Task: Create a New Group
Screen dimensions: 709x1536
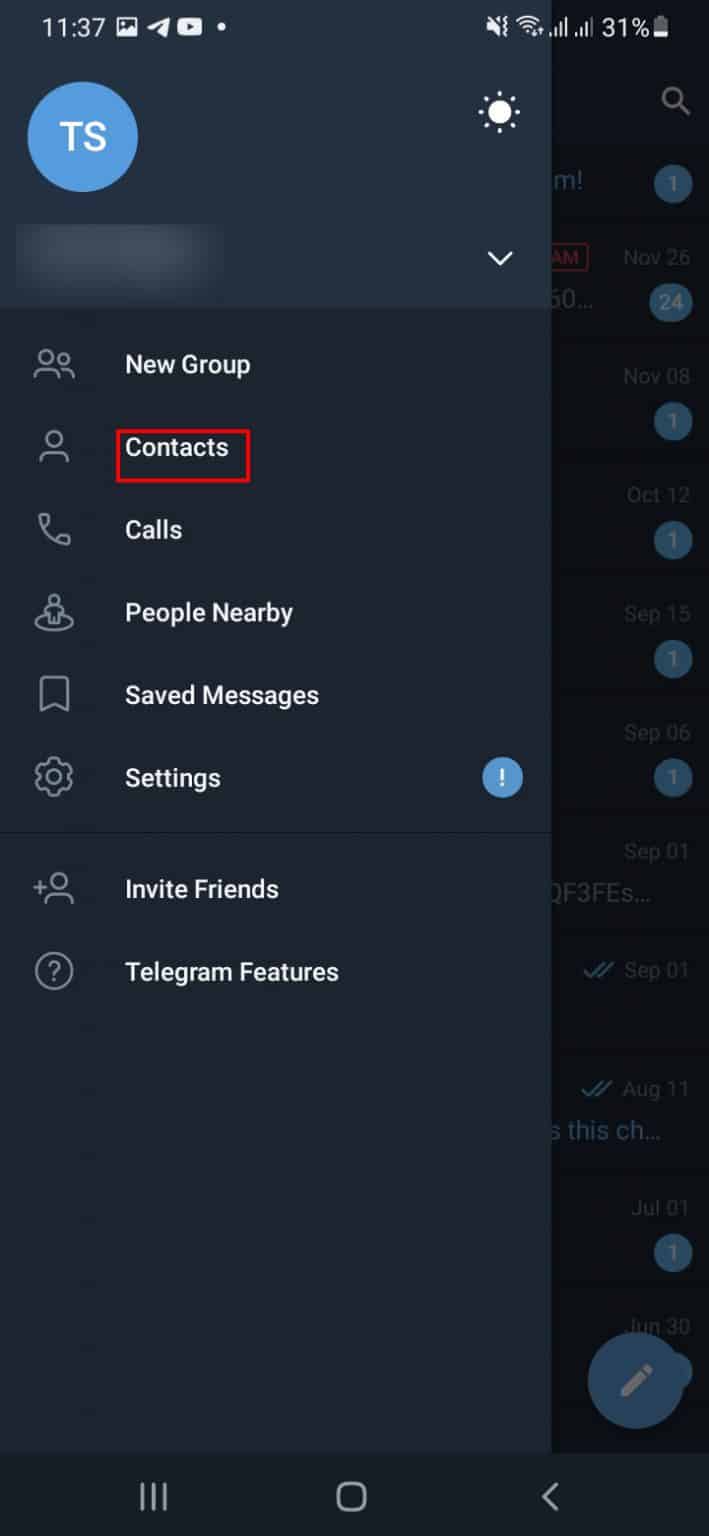Action: 187,365
